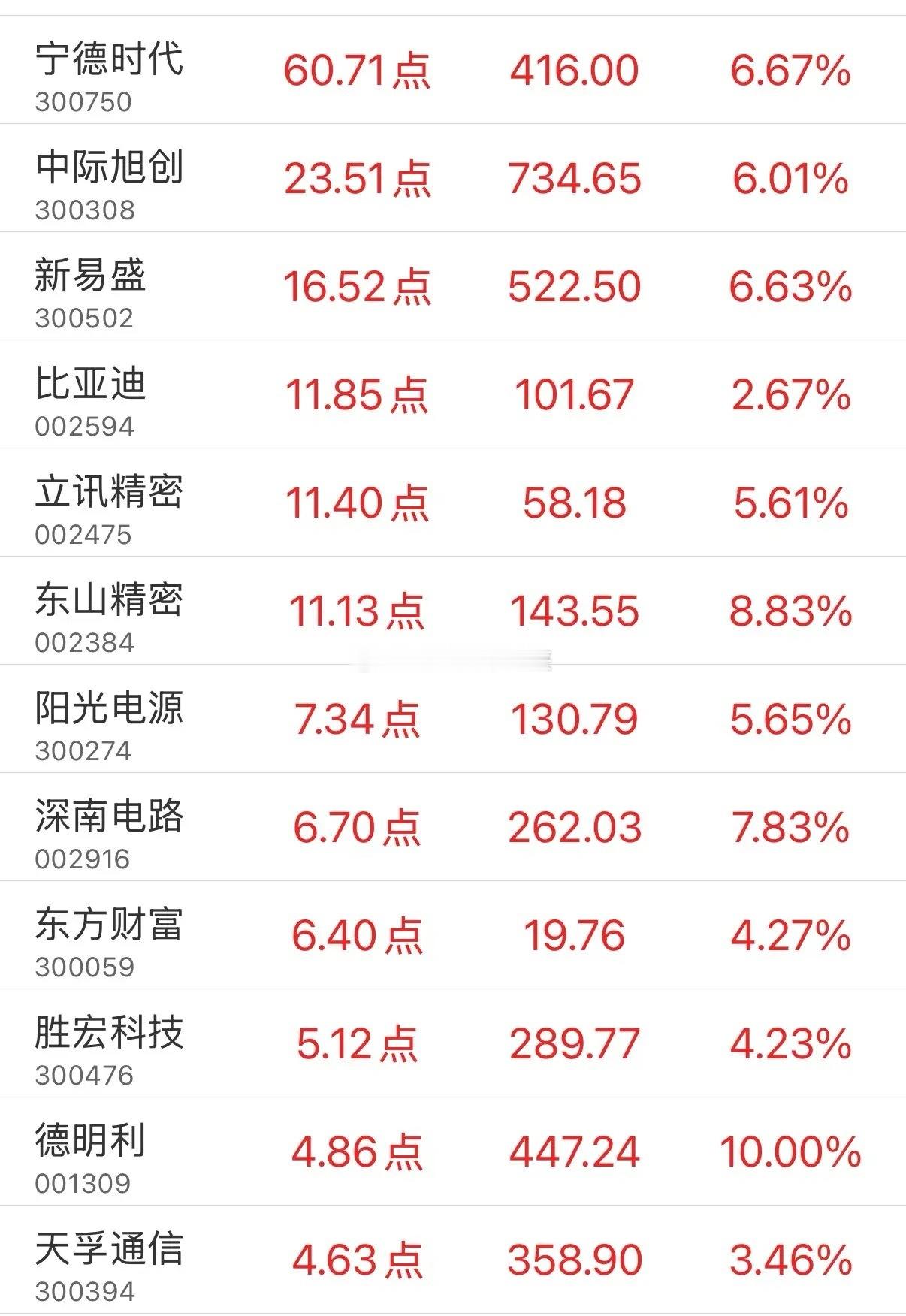Tap the 734.65 price of 中际旭创
This screenshot has width=906, height=1316.
pos(575,180)
